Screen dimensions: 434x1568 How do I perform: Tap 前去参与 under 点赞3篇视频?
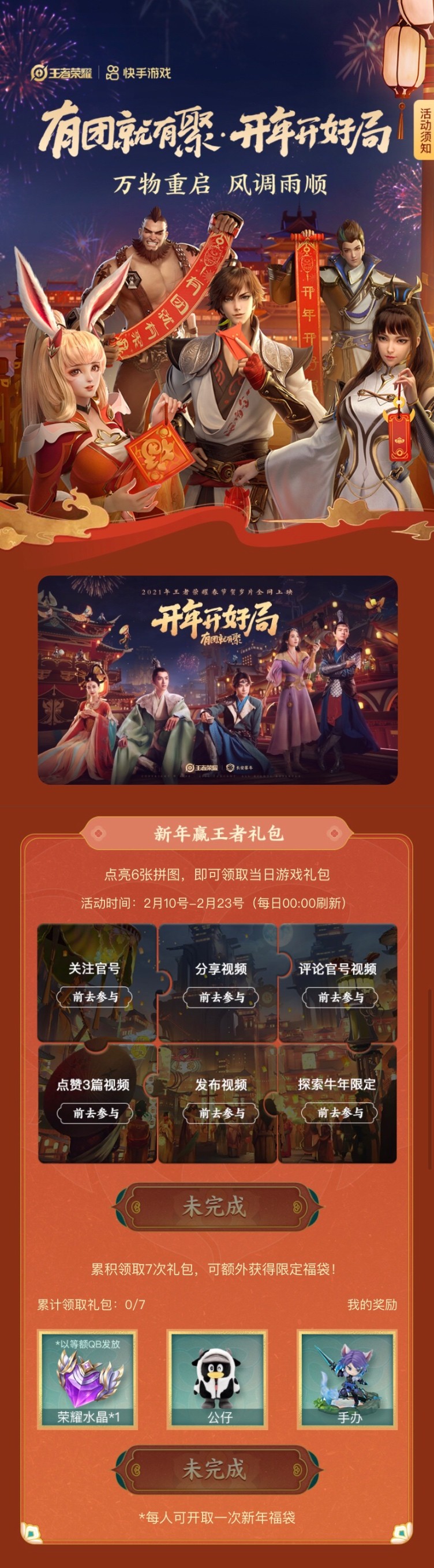95,1114
